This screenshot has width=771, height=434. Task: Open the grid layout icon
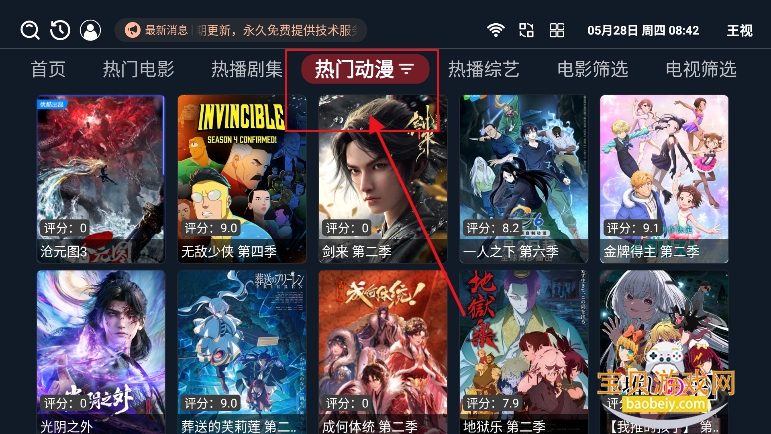click(557, 30)
